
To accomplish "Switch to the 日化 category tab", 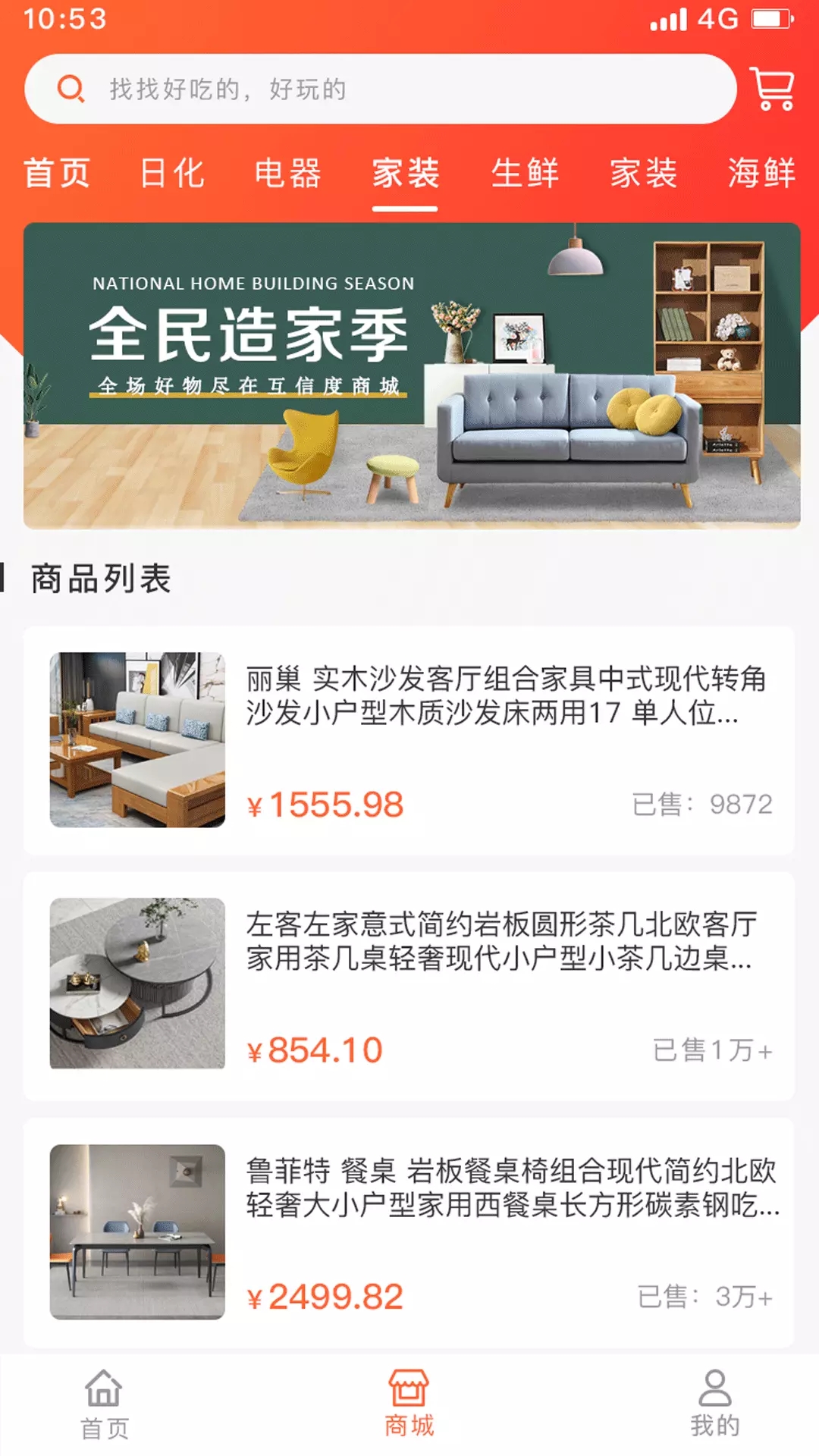I will [172, 173].
